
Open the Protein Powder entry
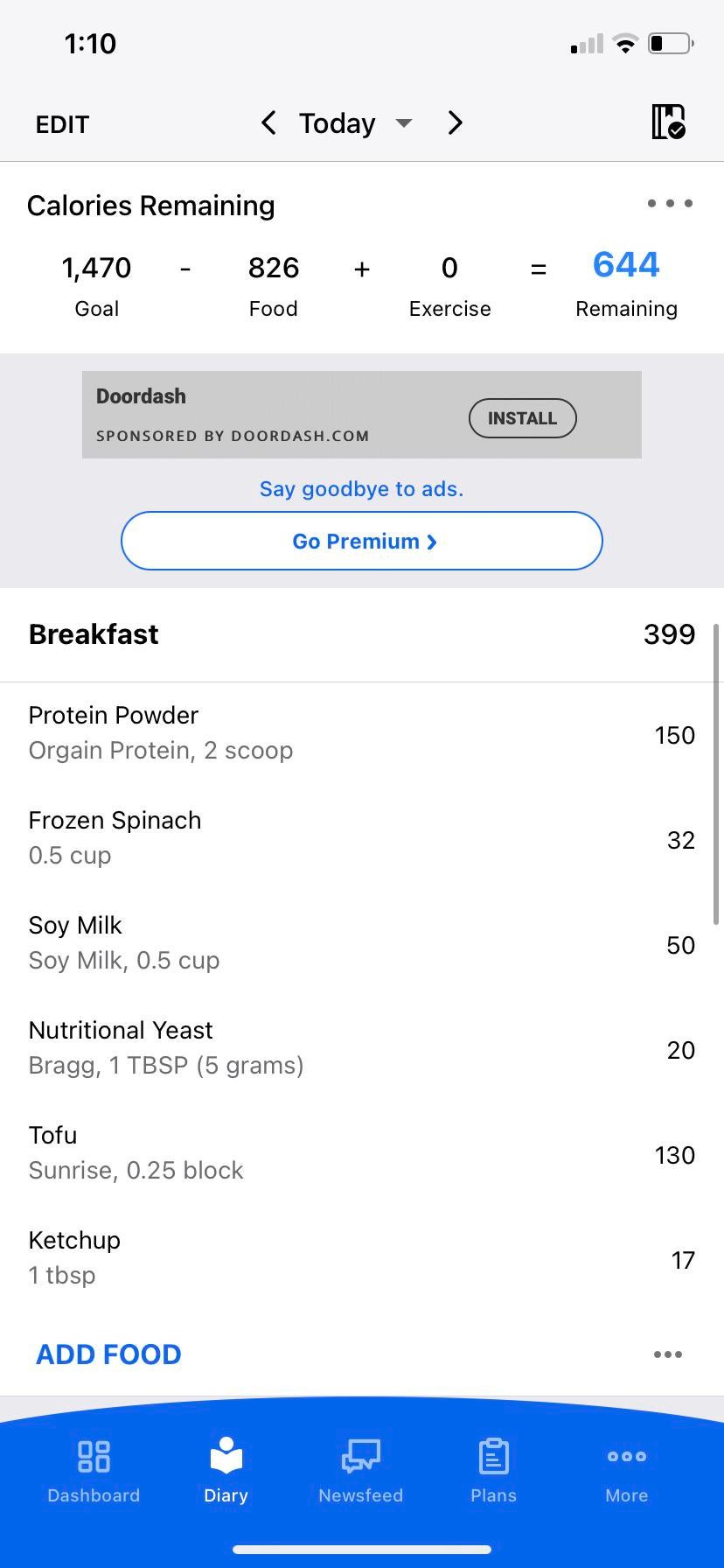point(362,733)
